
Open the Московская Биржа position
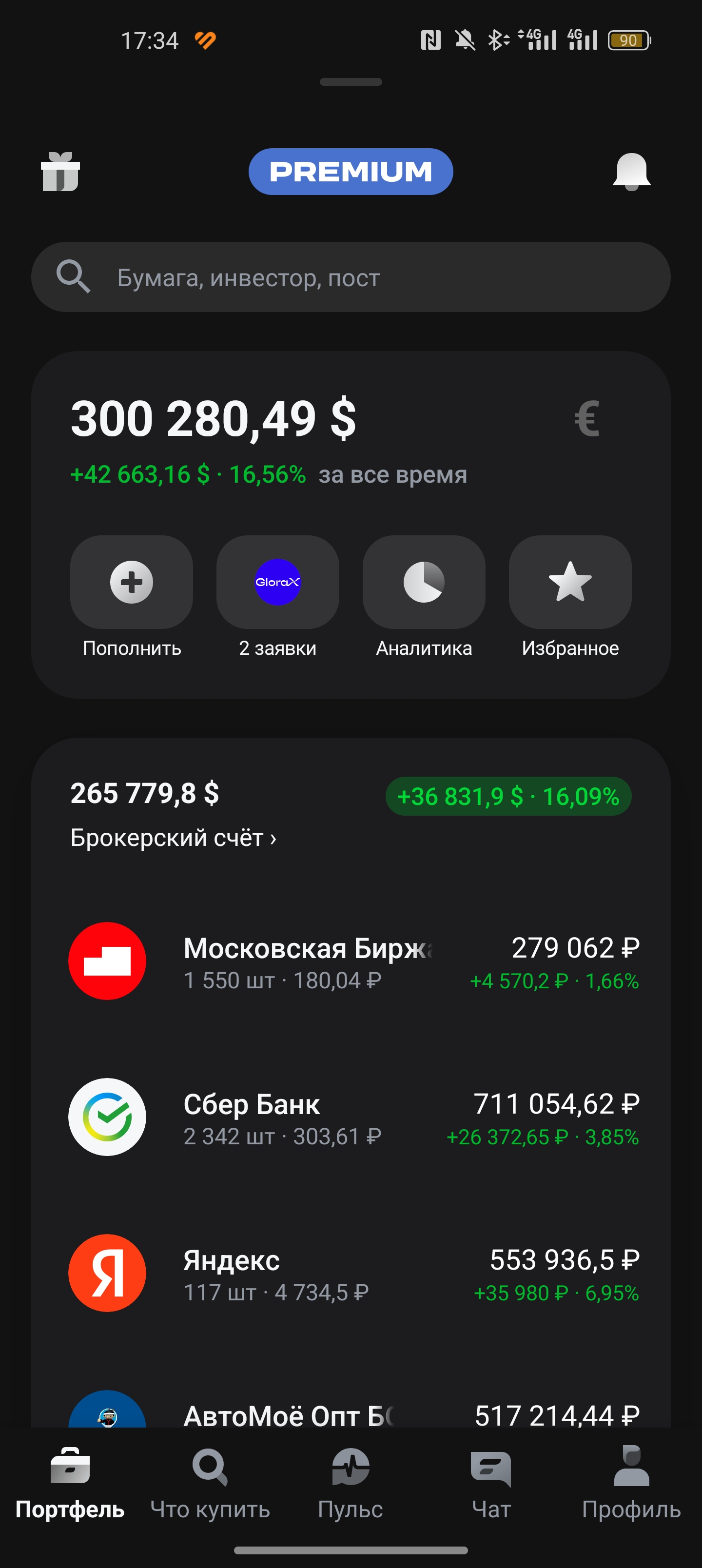[x=351, y=962]
